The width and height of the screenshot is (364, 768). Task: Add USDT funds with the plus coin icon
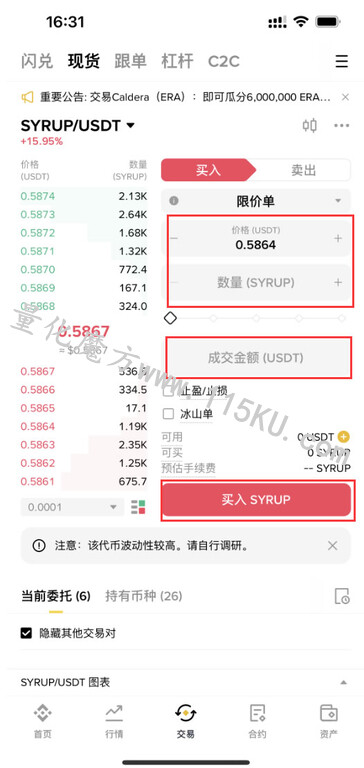pos(344,436)
